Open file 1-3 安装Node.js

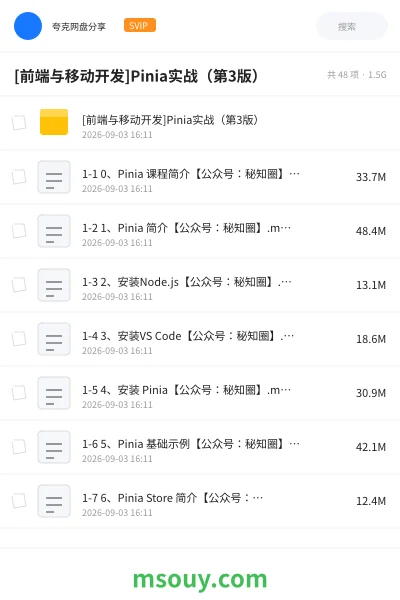(x=200, y=285)
